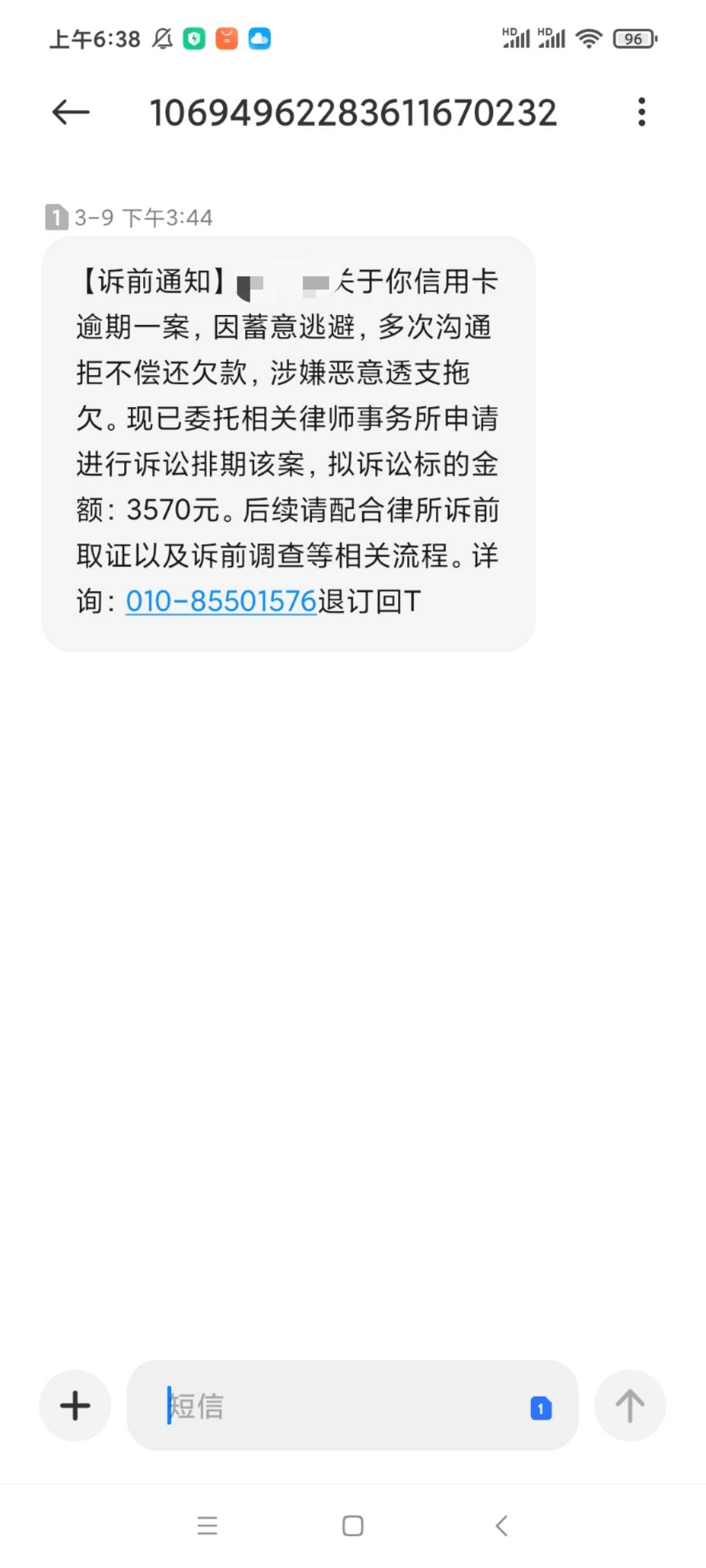The image size is (706, 1568).
Task: Go back to the message list
Action: 71,112
